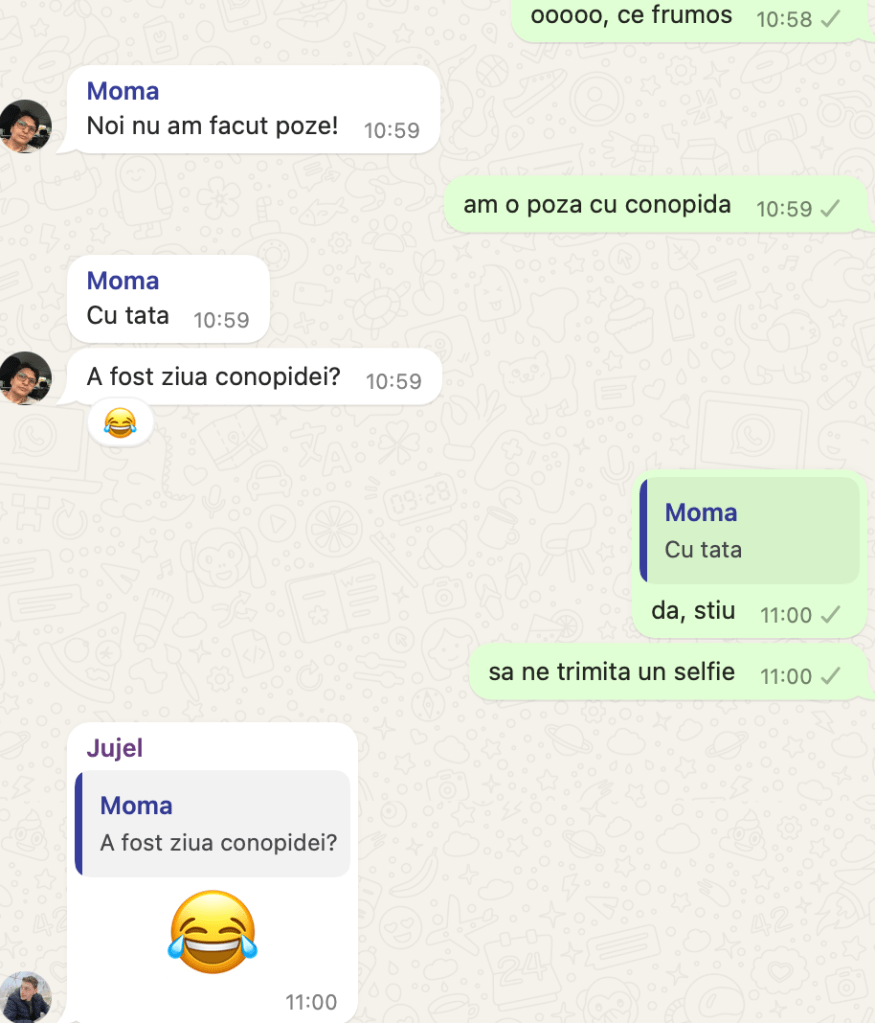Viewport: 875px width, 1023px height.
Task: Open Jujel's profile picture
Action: tap(25, 996)
